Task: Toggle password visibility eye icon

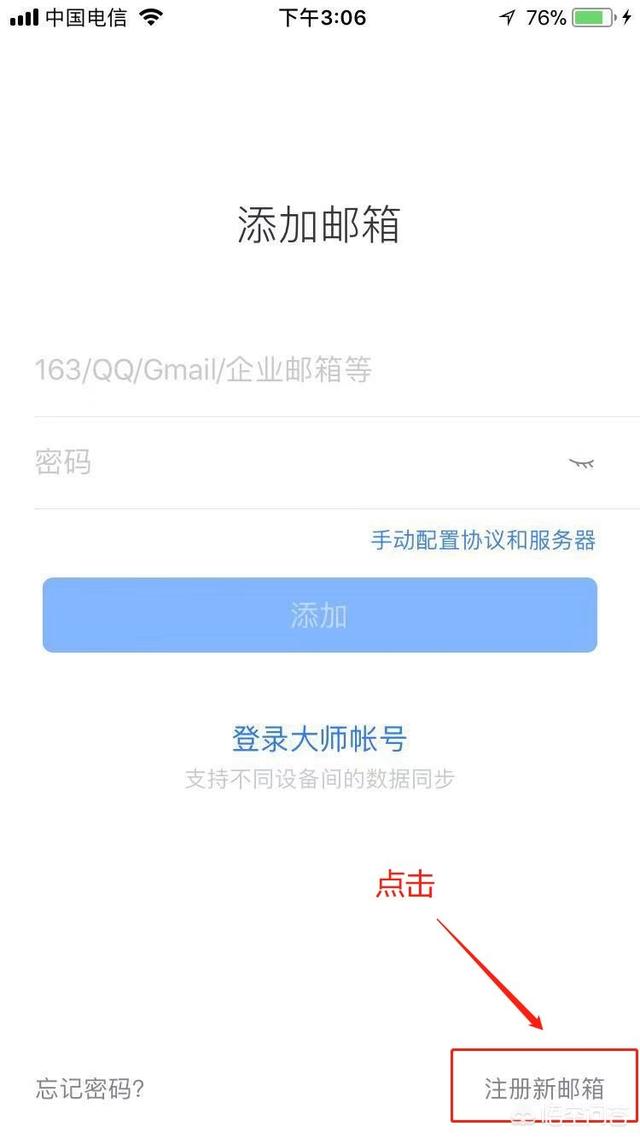Action: tap(581, 463)
